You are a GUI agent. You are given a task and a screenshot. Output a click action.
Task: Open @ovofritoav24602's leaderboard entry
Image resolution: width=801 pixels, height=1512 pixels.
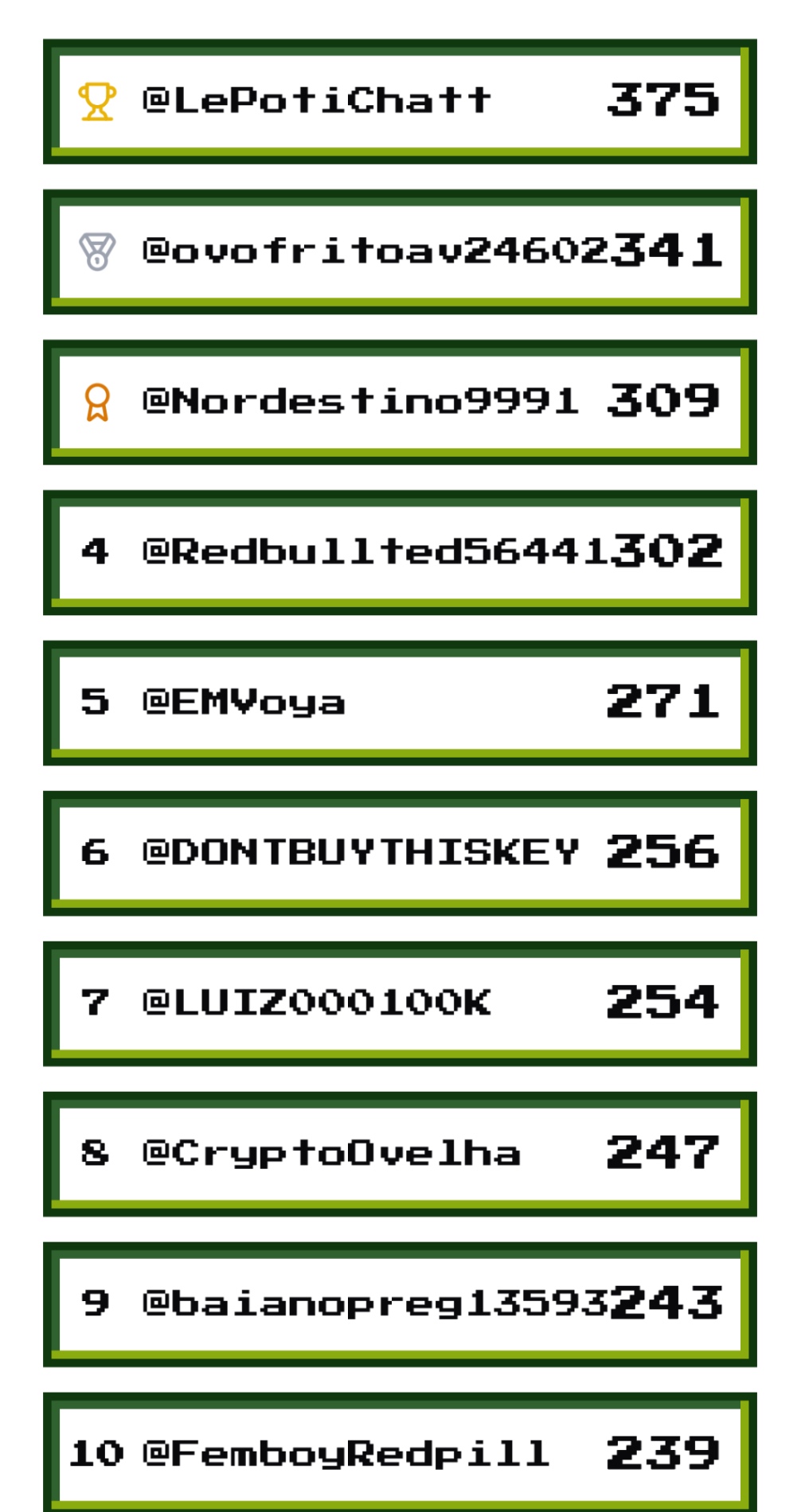coord(400,251)
